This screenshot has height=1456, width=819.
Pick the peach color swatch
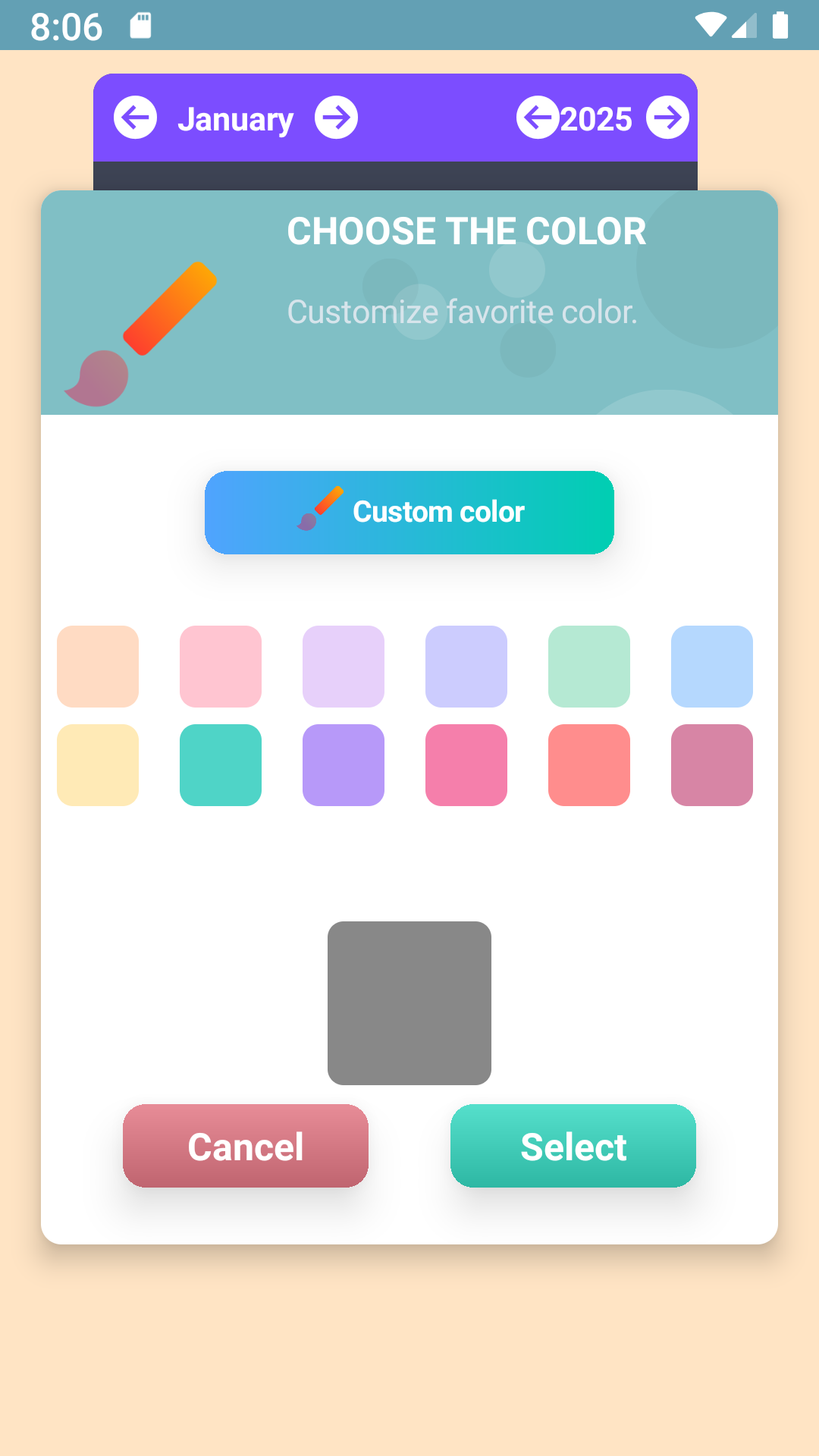[x=98, y=667]
